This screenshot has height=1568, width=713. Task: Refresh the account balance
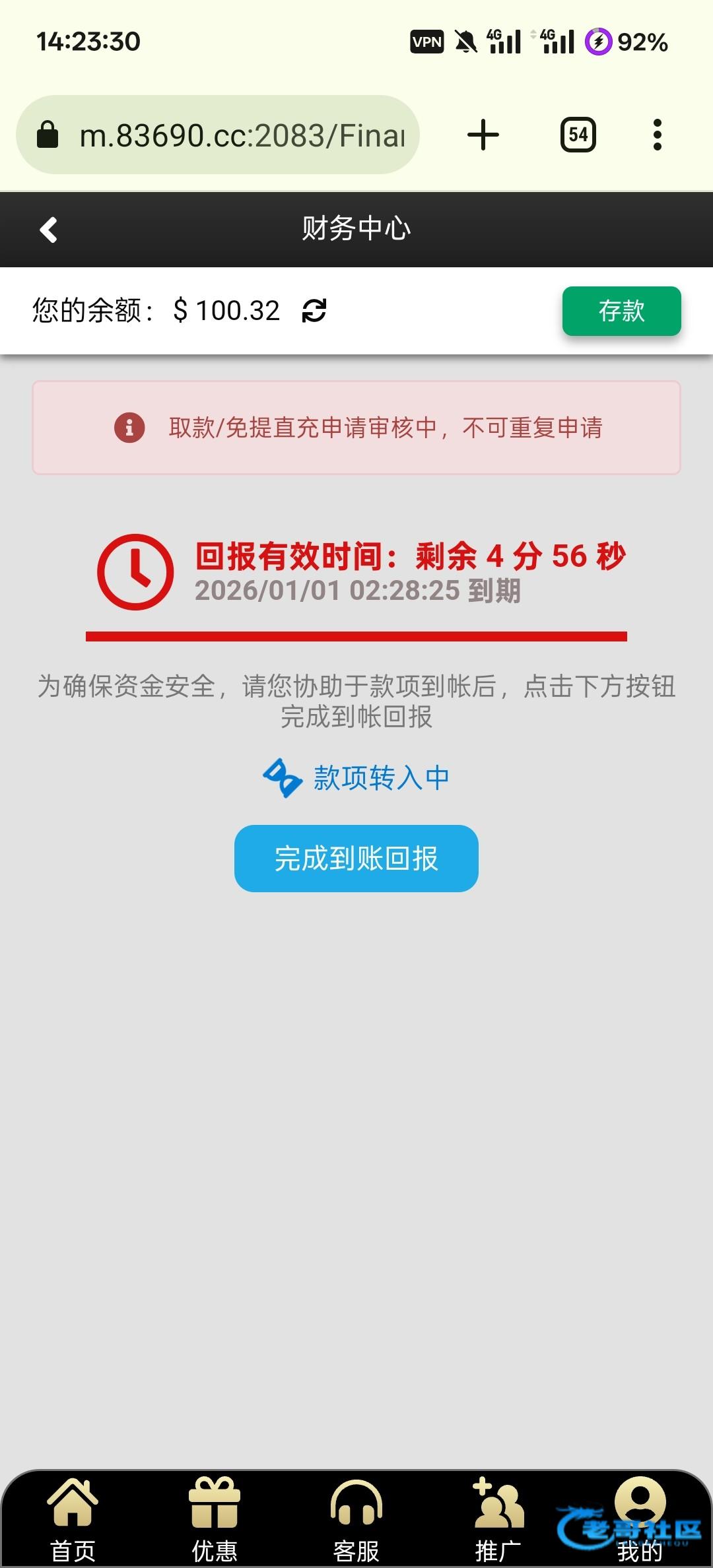pyautogui.click(x=314, y=310)
